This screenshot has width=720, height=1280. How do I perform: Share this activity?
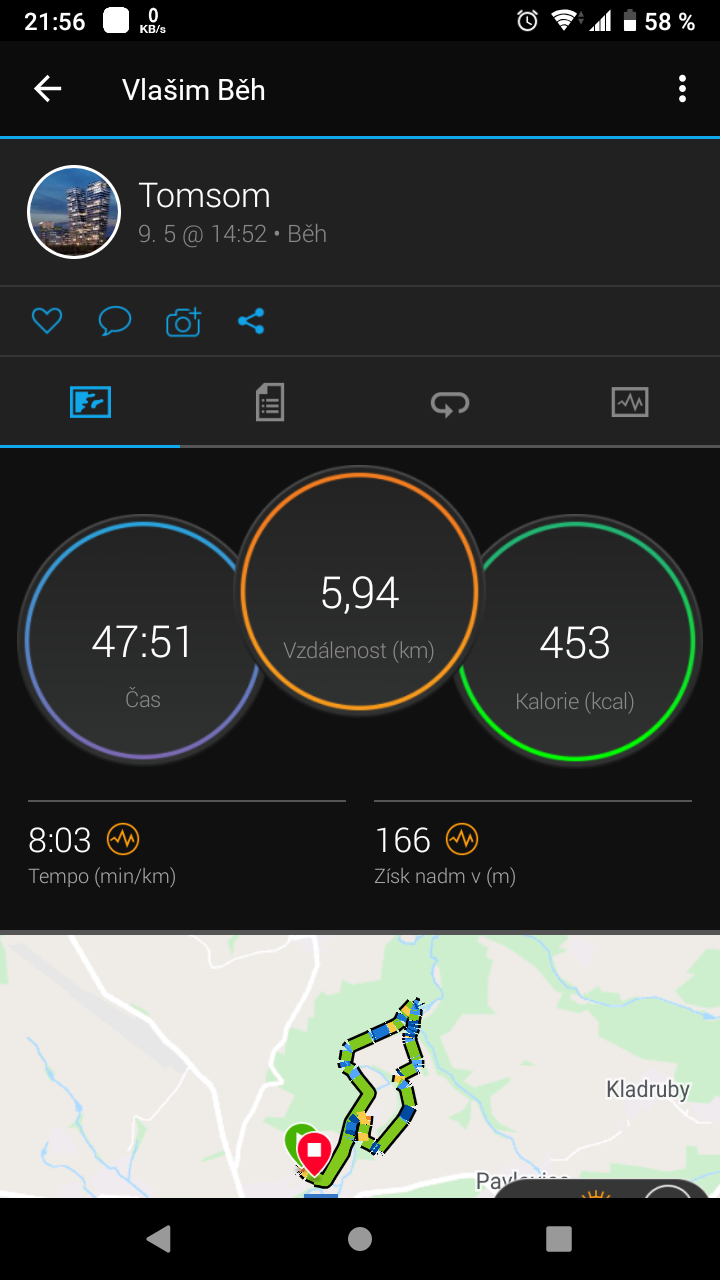[251, 321]
